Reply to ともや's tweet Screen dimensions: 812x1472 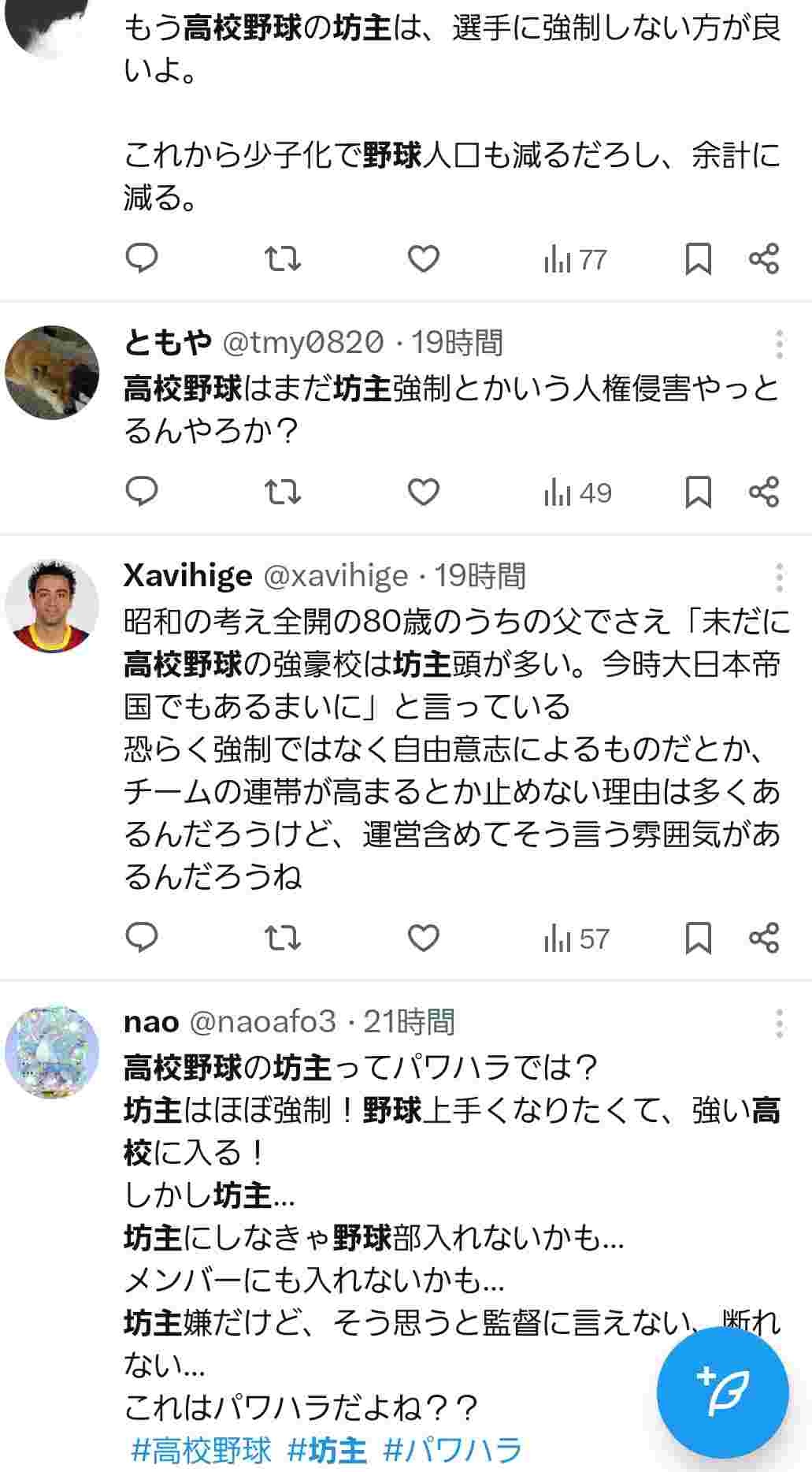pos(143,493)
